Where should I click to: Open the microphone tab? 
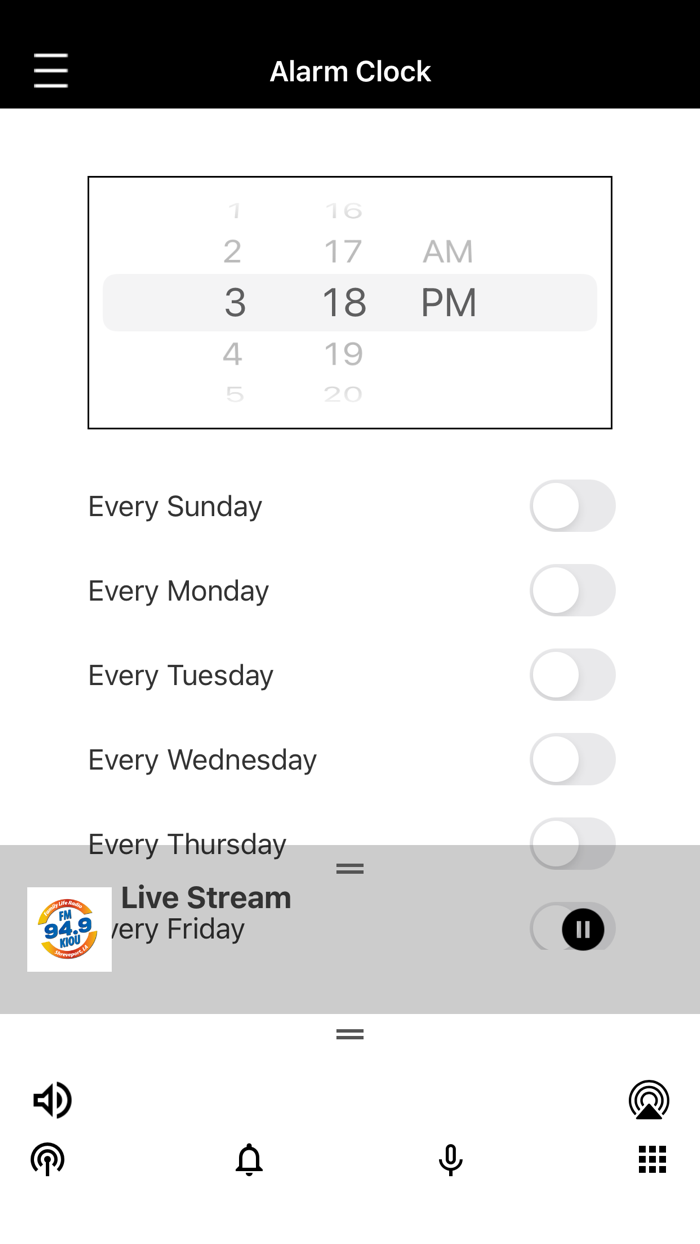tap(451, 1160)
